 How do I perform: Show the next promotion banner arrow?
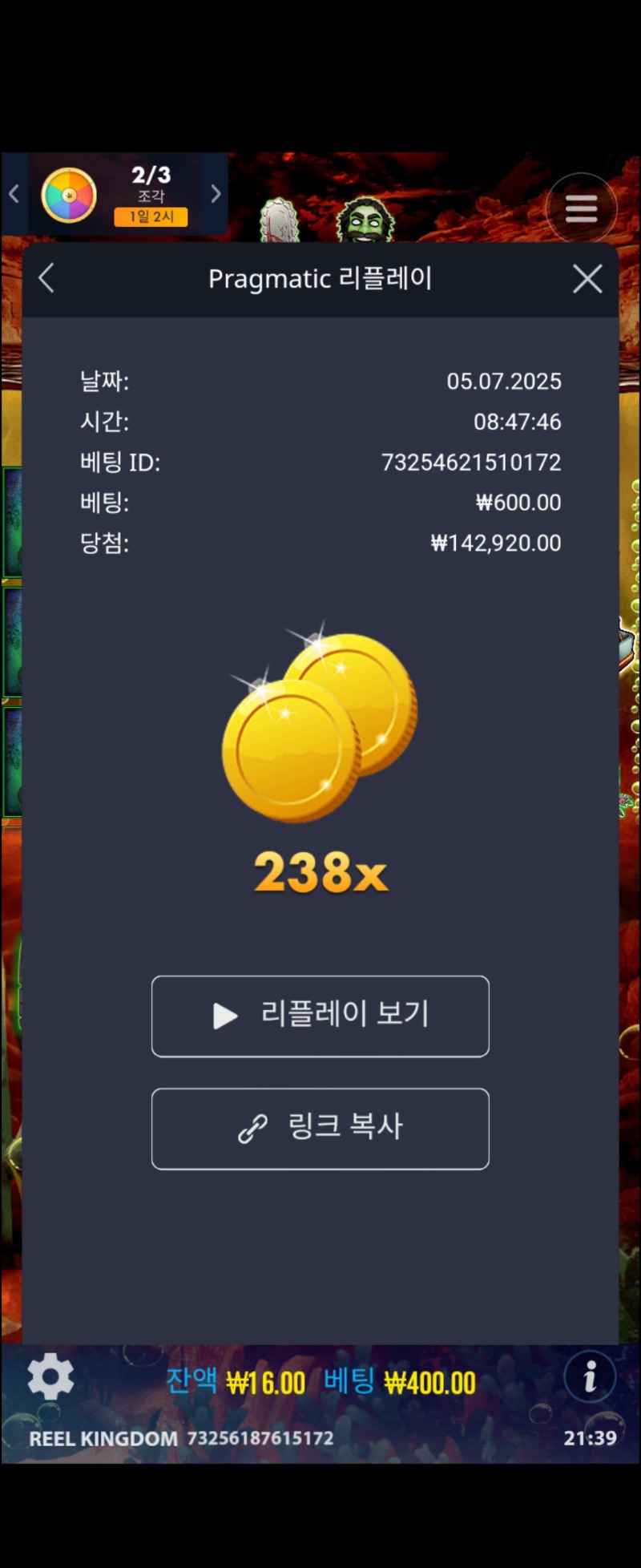[216, 194]
